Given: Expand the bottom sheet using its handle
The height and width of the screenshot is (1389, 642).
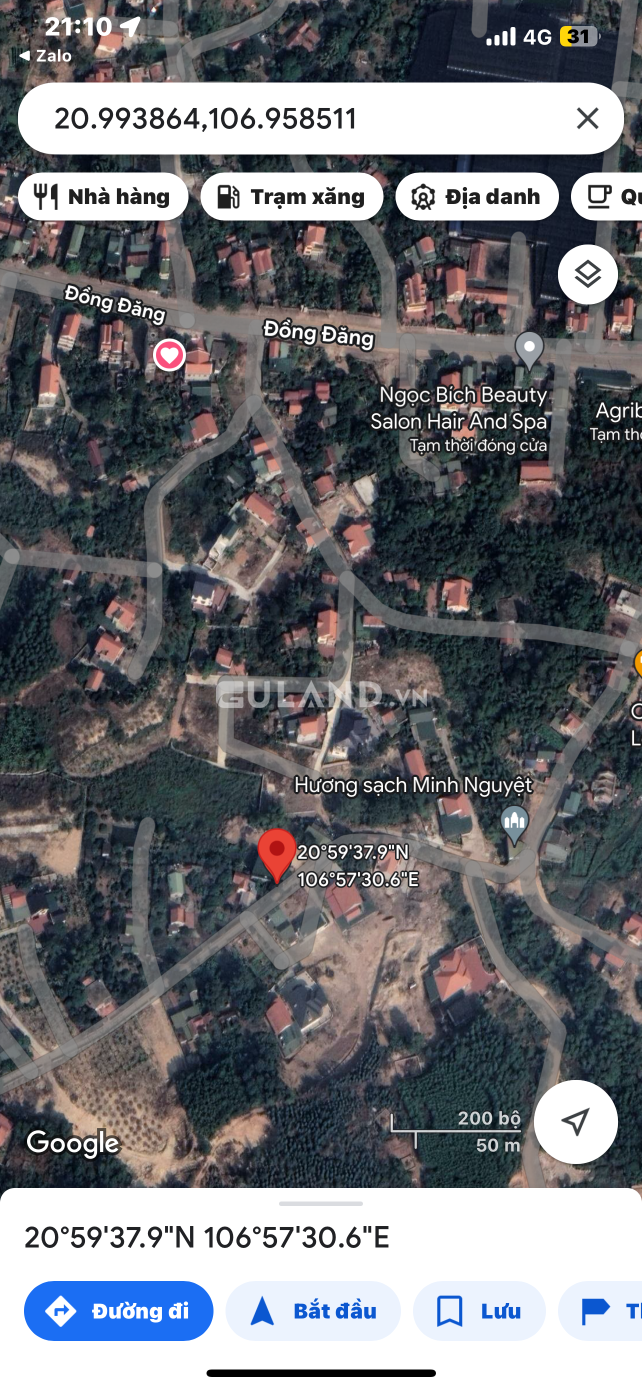Looking at the screenshot, I should coord(321,1204).
